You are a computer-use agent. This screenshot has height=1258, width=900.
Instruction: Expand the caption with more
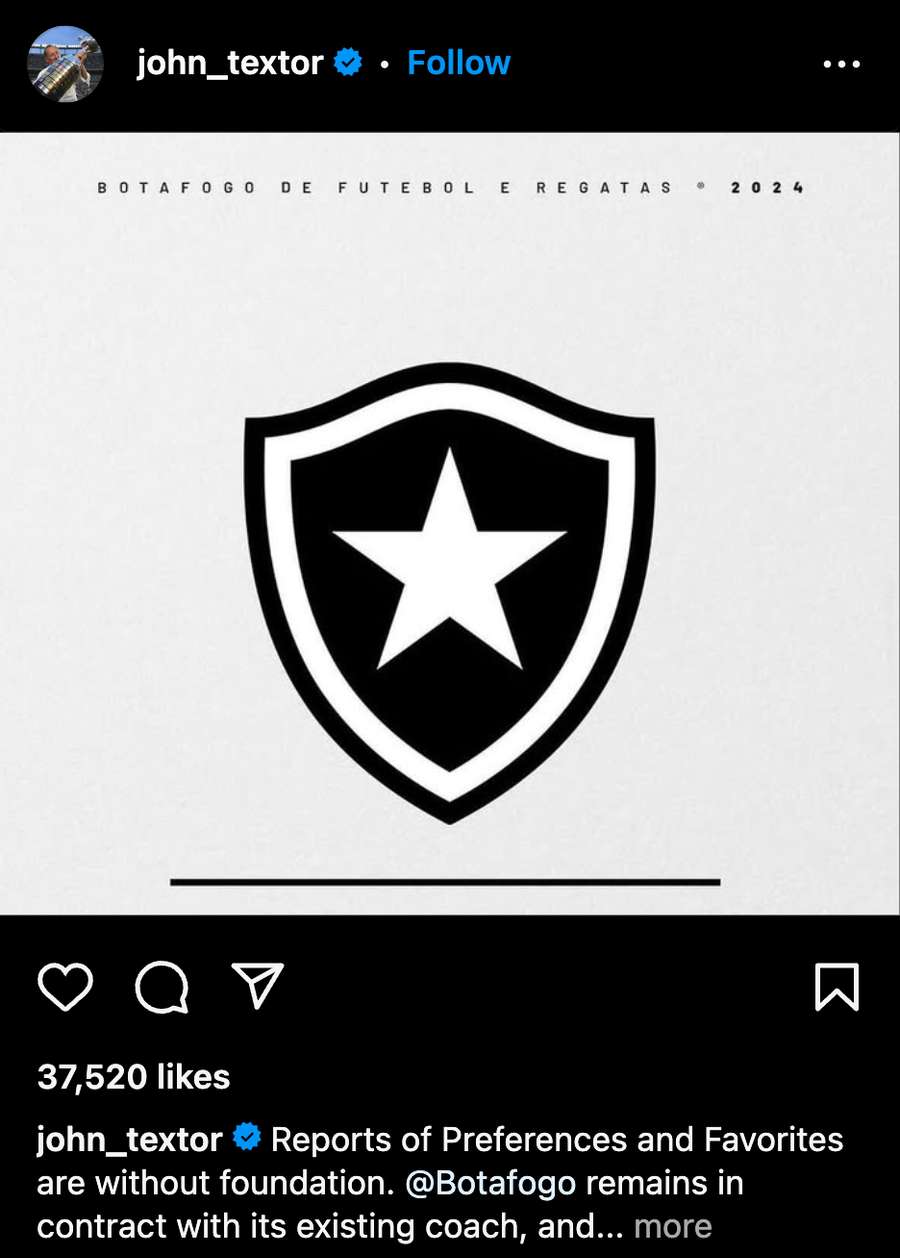click(673, 1227)
